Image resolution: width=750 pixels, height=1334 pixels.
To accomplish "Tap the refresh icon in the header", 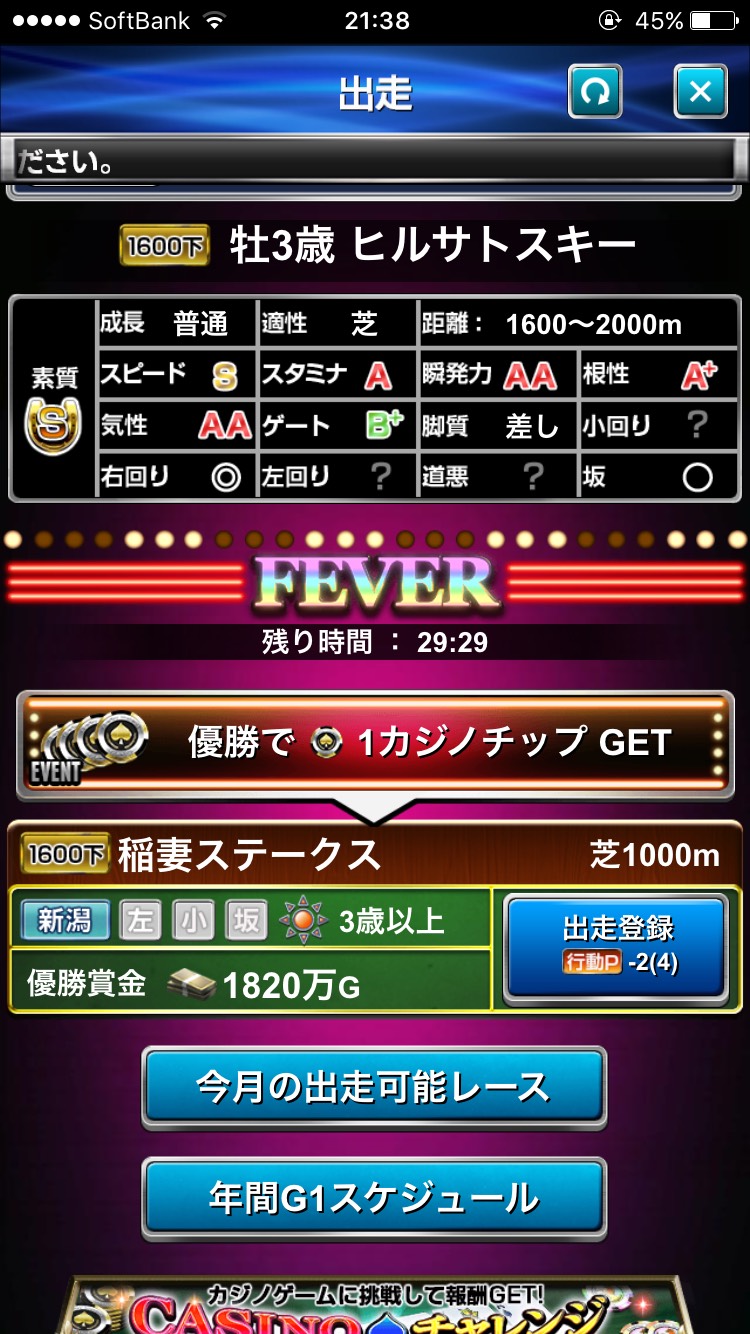I will 595,92.
